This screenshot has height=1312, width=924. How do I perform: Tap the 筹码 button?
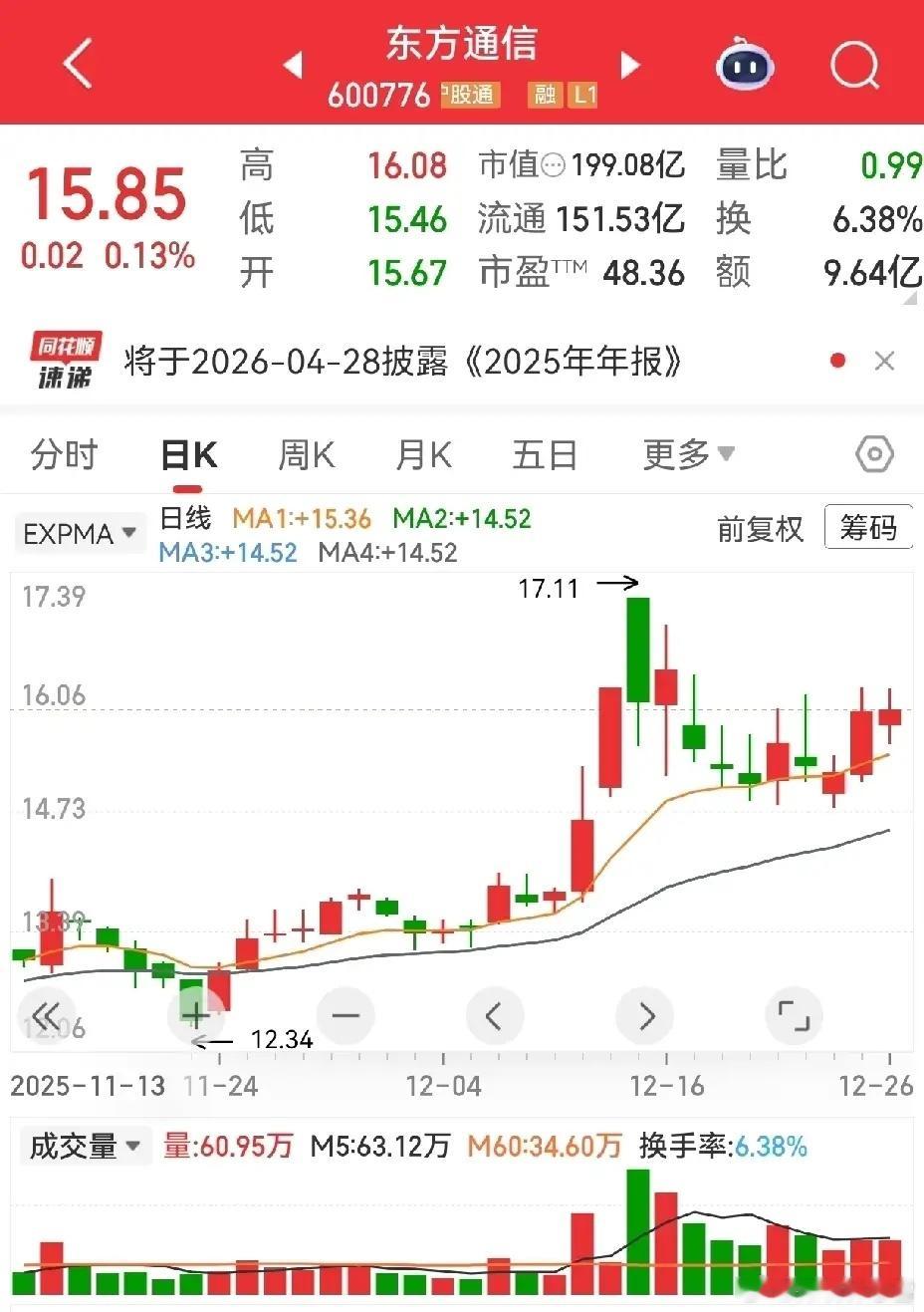tap(868, 527)
